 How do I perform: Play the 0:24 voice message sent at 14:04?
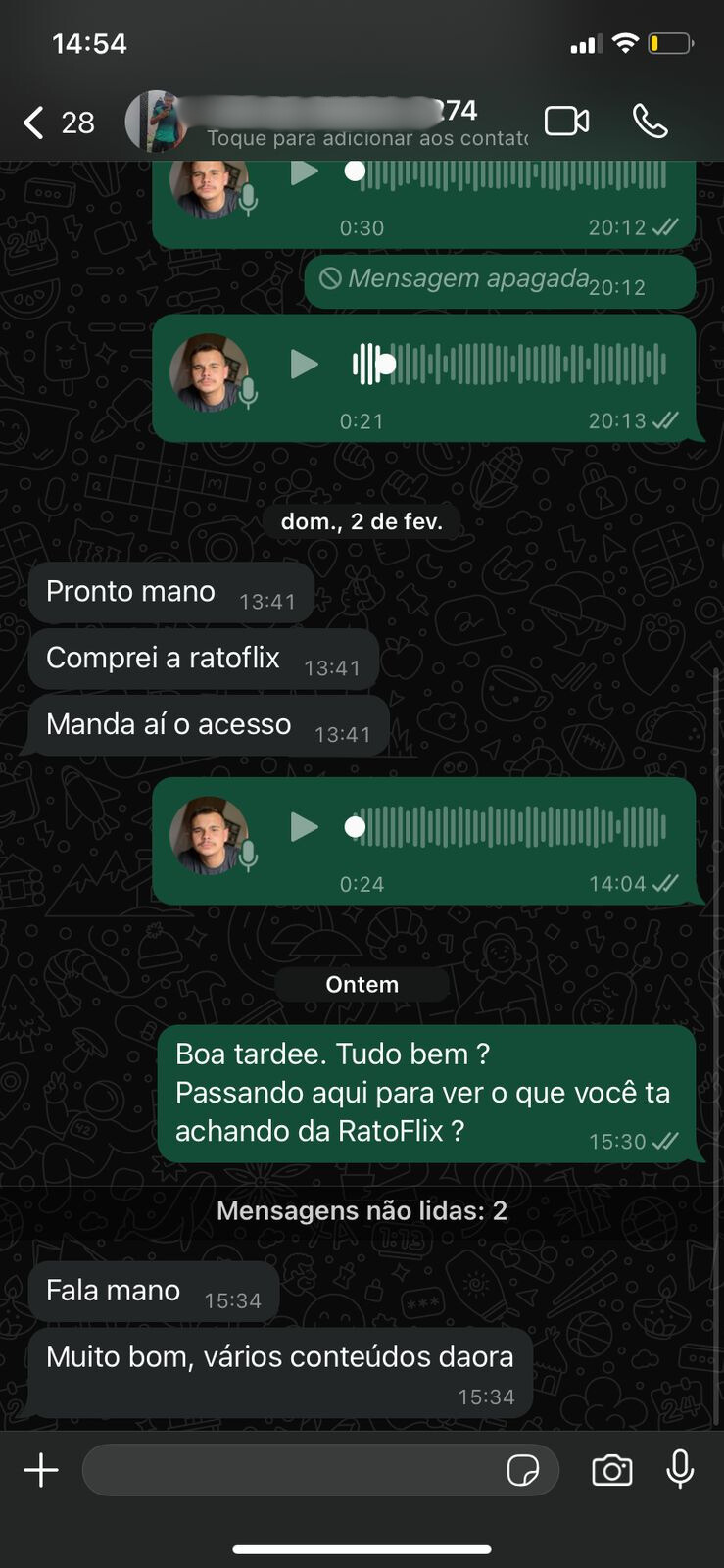tap(305, 827)
